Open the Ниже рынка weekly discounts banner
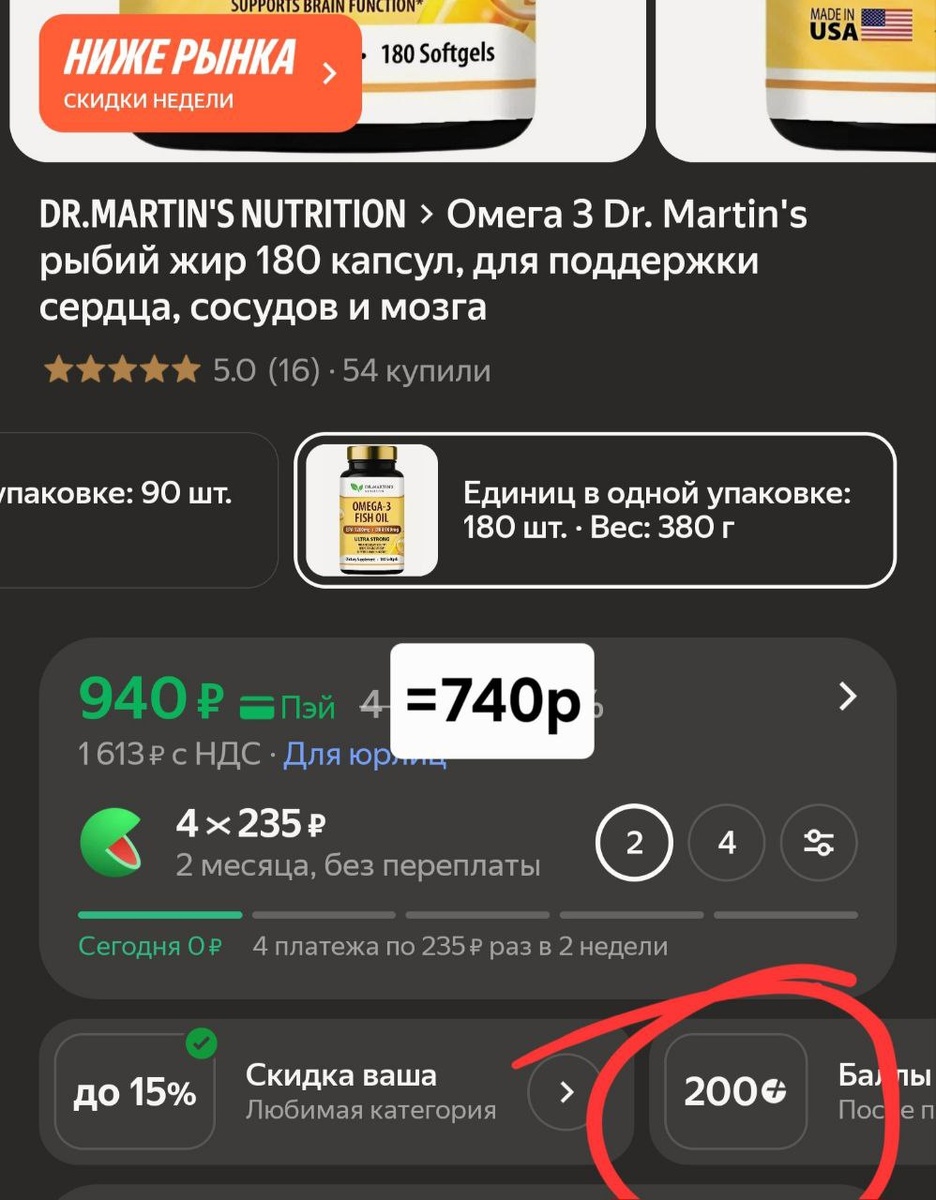Screen dimensions: 936x1200 [x=200, y=73]
